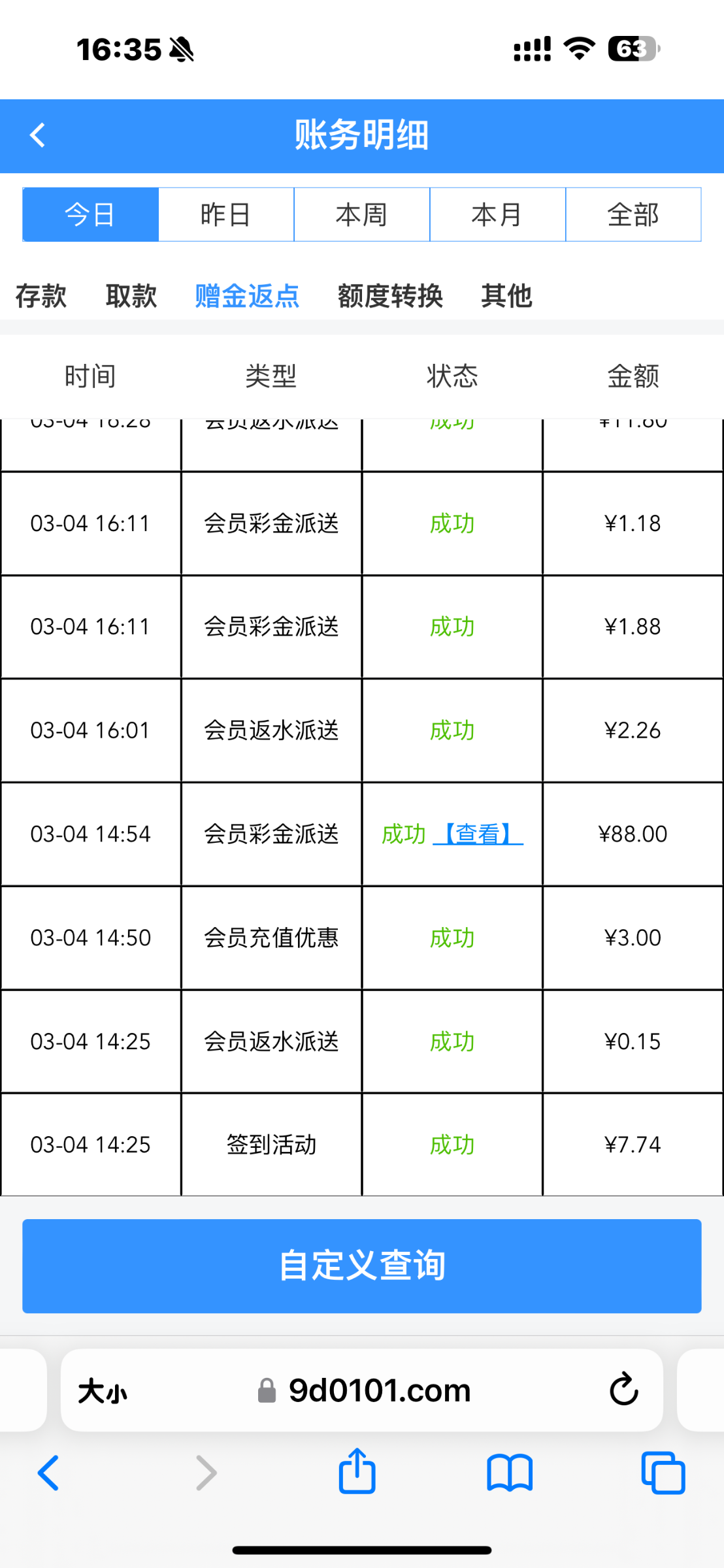724x1568 pixels.
Task: Open the 取款 category
Action: pos(131,296)
